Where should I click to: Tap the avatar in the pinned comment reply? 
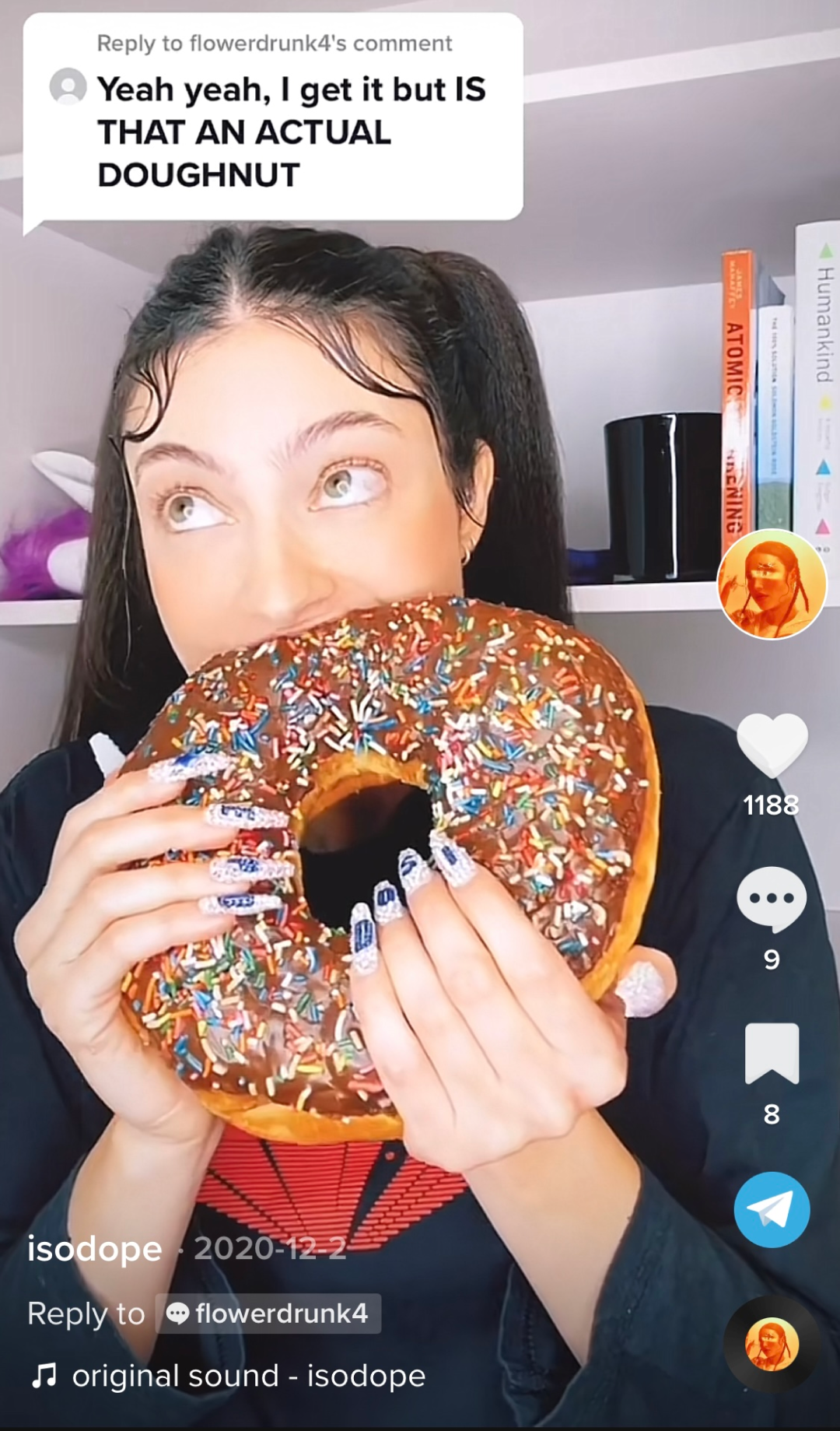(x=69, y=88)
